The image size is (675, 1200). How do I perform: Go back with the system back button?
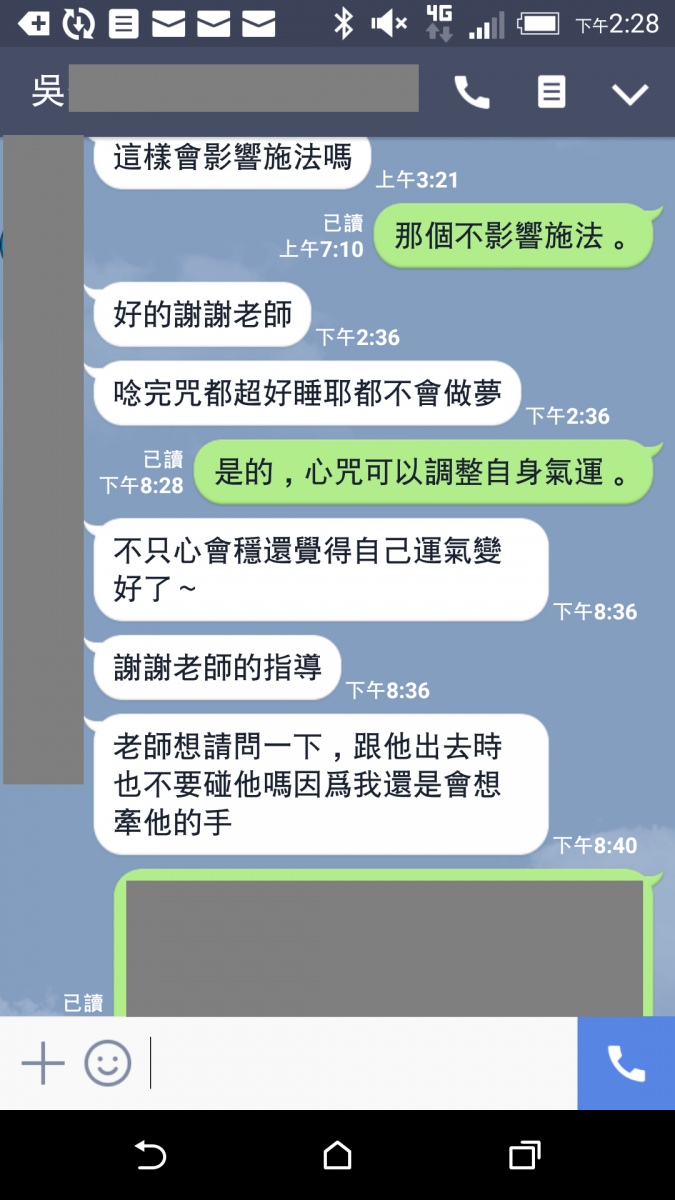tap(150, 1156)
